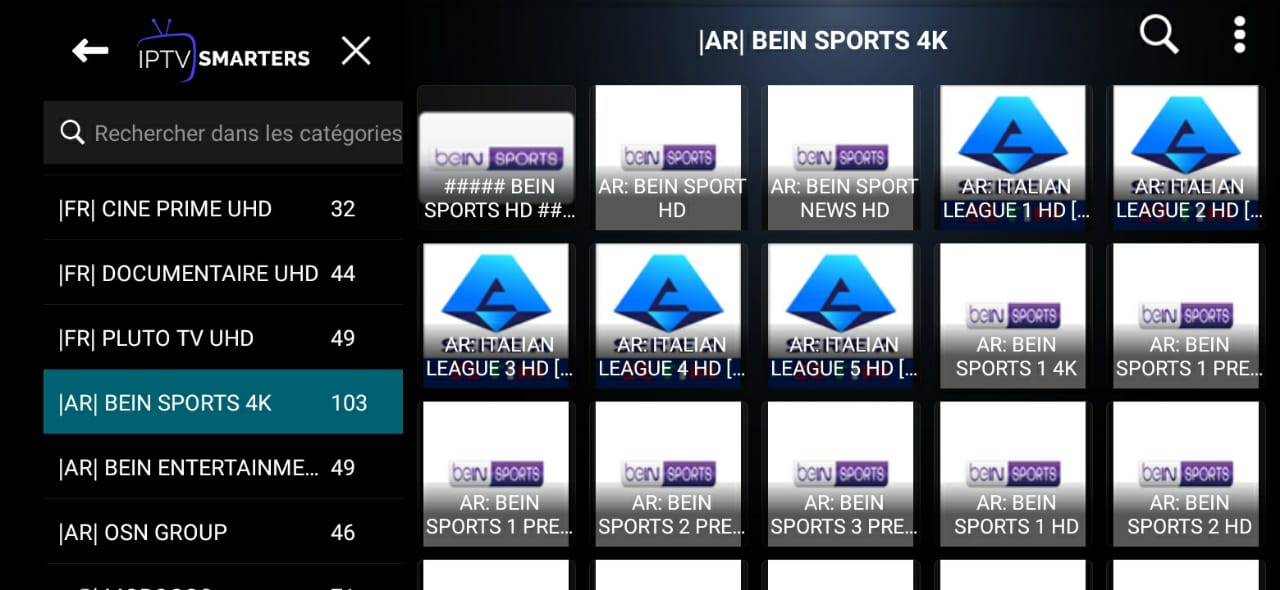Open the three-dot overflow menu

[x=1239, y=36]
